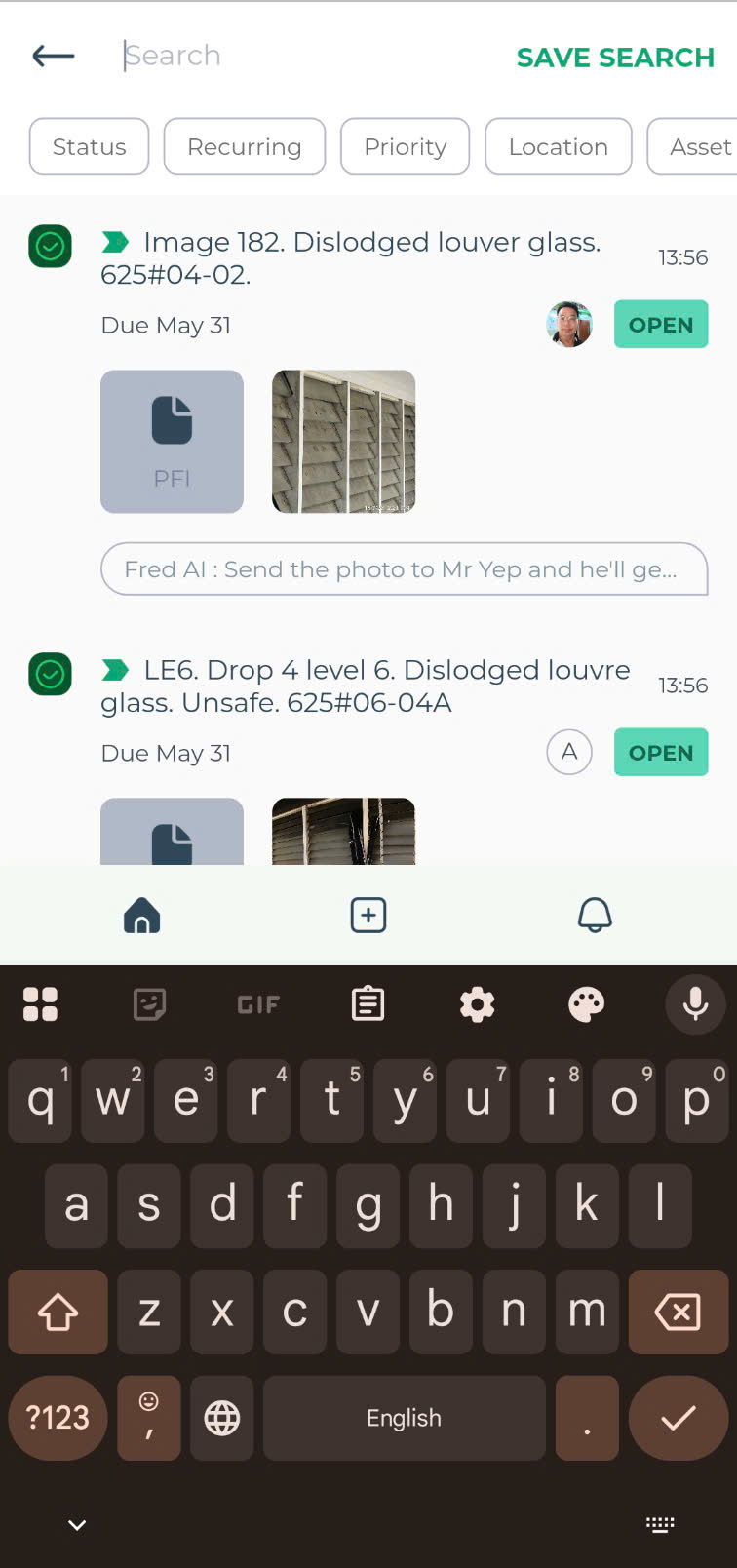This screenshot has height=1568, width=737.
Task: View the louver photo on Image 182 task
Action: [343, 442]
